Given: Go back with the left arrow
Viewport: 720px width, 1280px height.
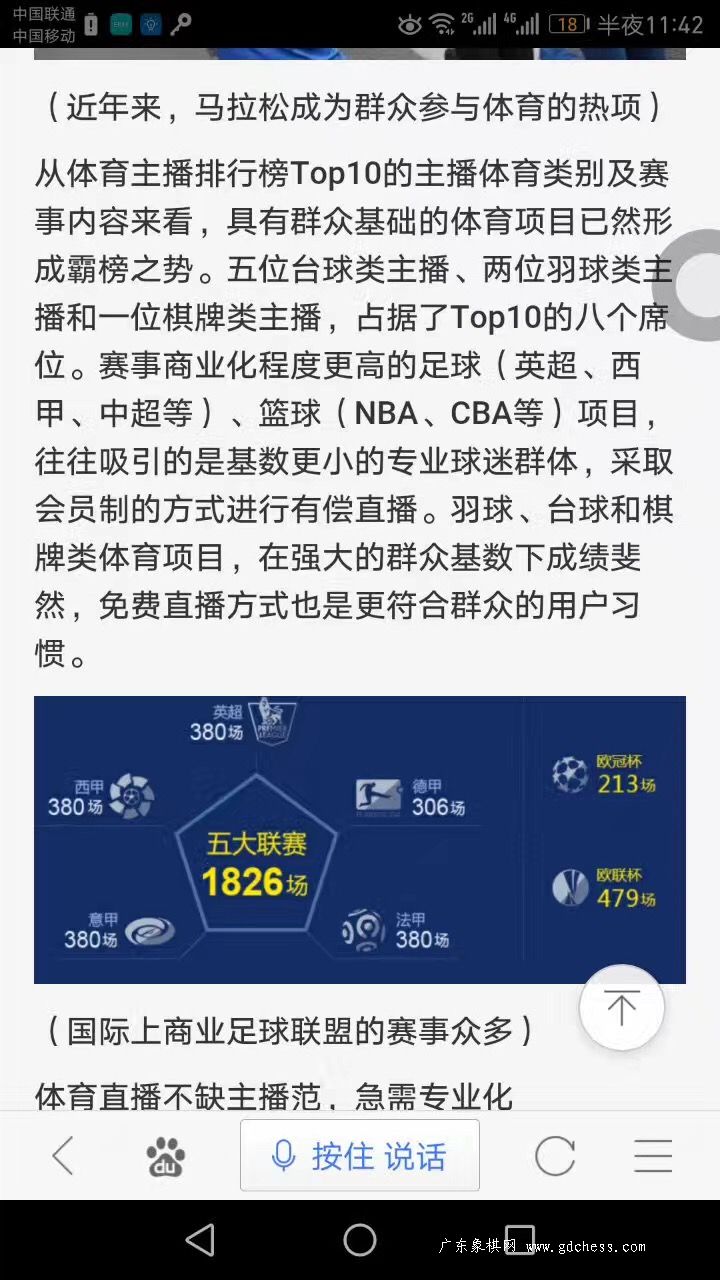Looking at the screenshot, I should pos(63,1156).
